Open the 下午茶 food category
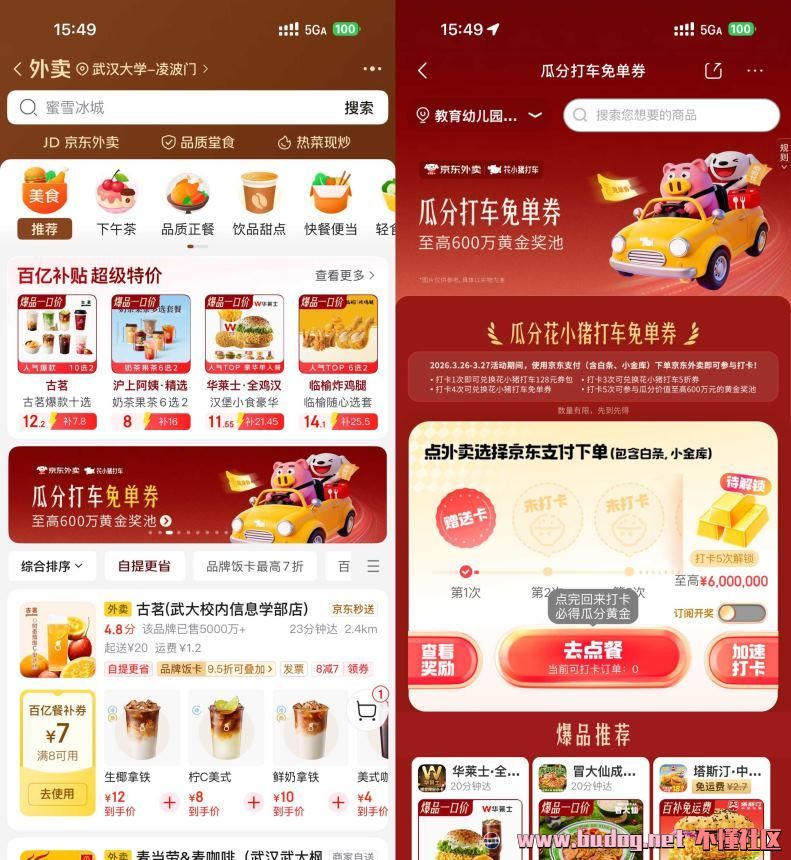Screen dimensions: 791x860 click(116, 203)
